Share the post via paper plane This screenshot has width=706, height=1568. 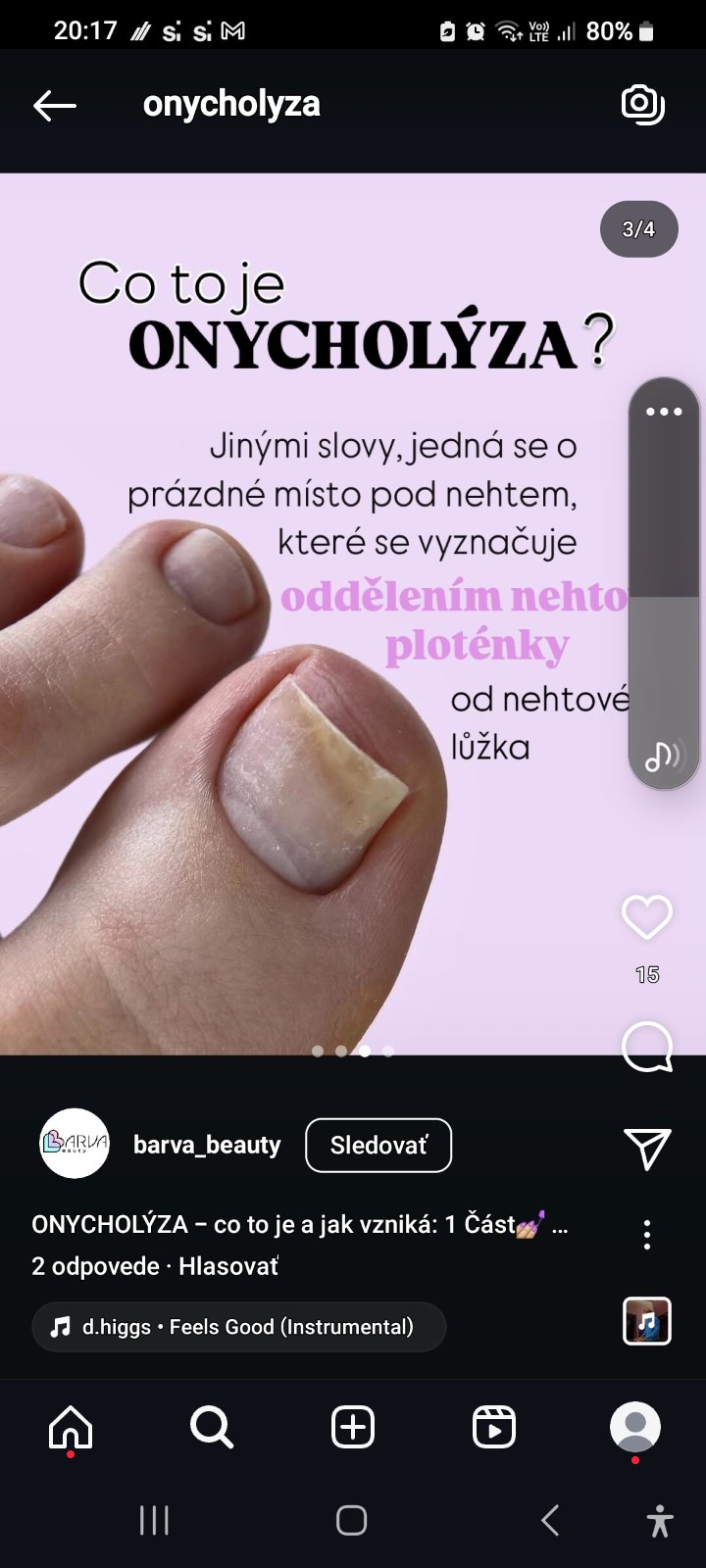coord(647,1149)
